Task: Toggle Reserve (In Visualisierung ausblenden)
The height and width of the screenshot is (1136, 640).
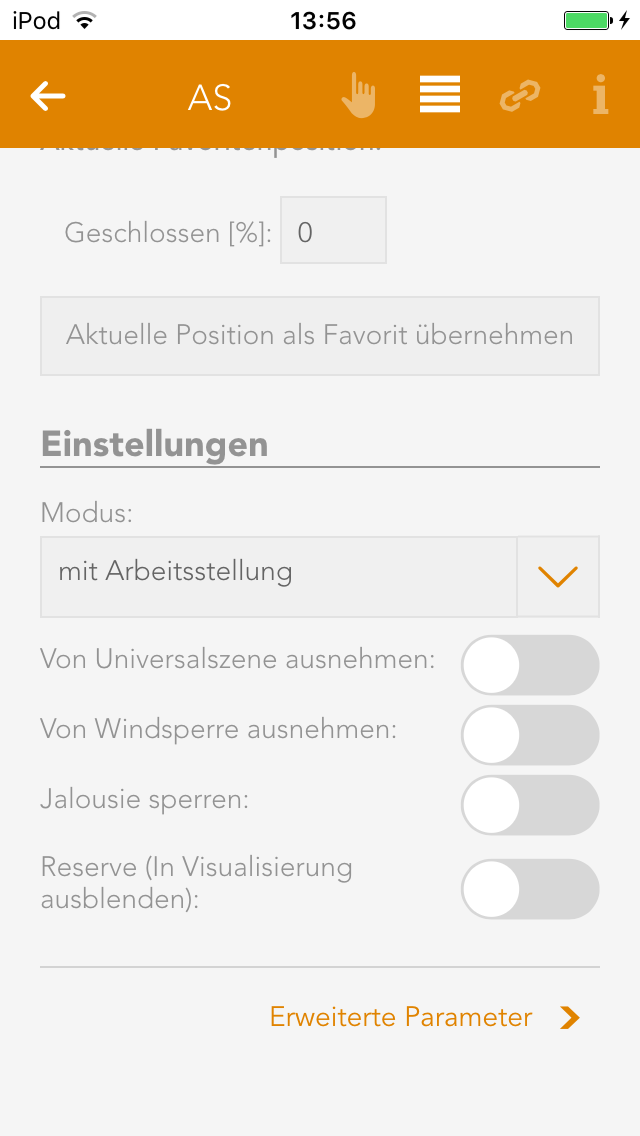Action: tap(530, 888)
